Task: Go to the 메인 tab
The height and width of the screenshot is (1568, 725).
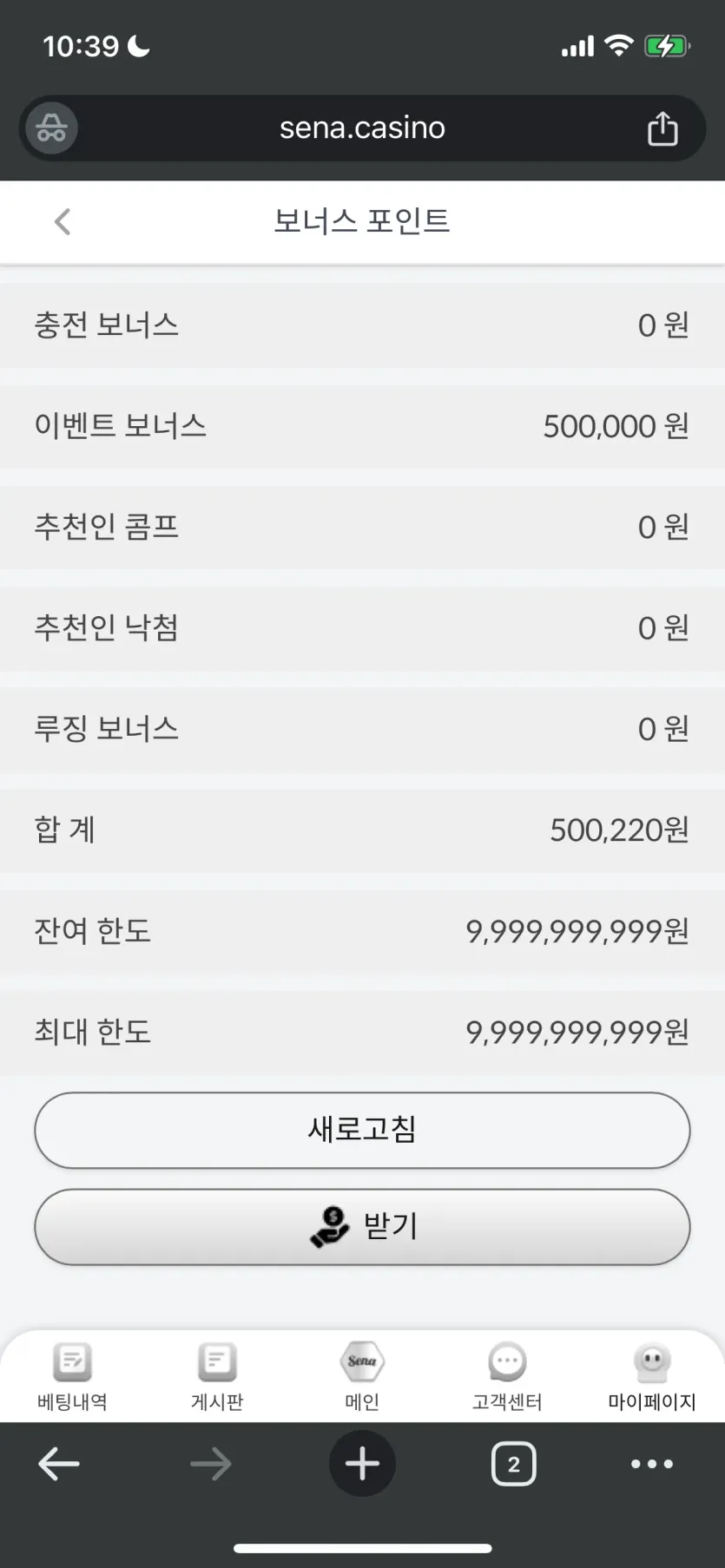Action: coord(362,1377)
